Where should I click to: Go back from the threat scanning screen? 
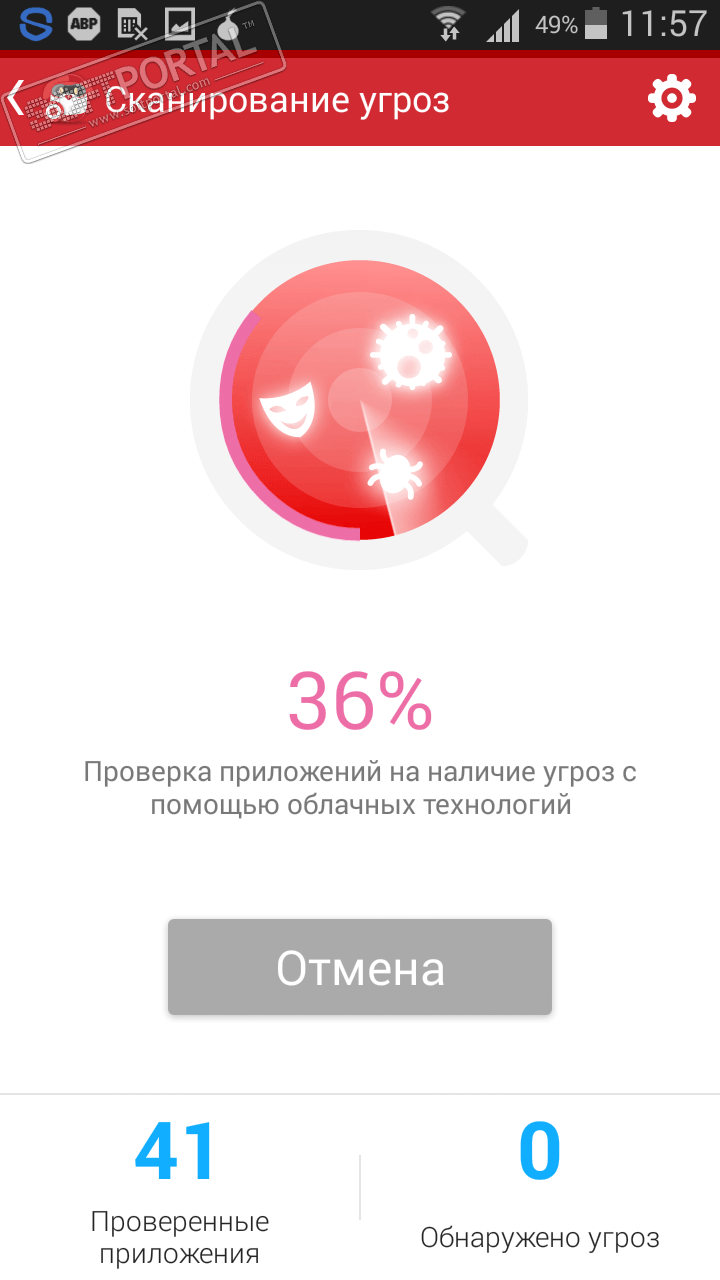[x=18, y=100]
